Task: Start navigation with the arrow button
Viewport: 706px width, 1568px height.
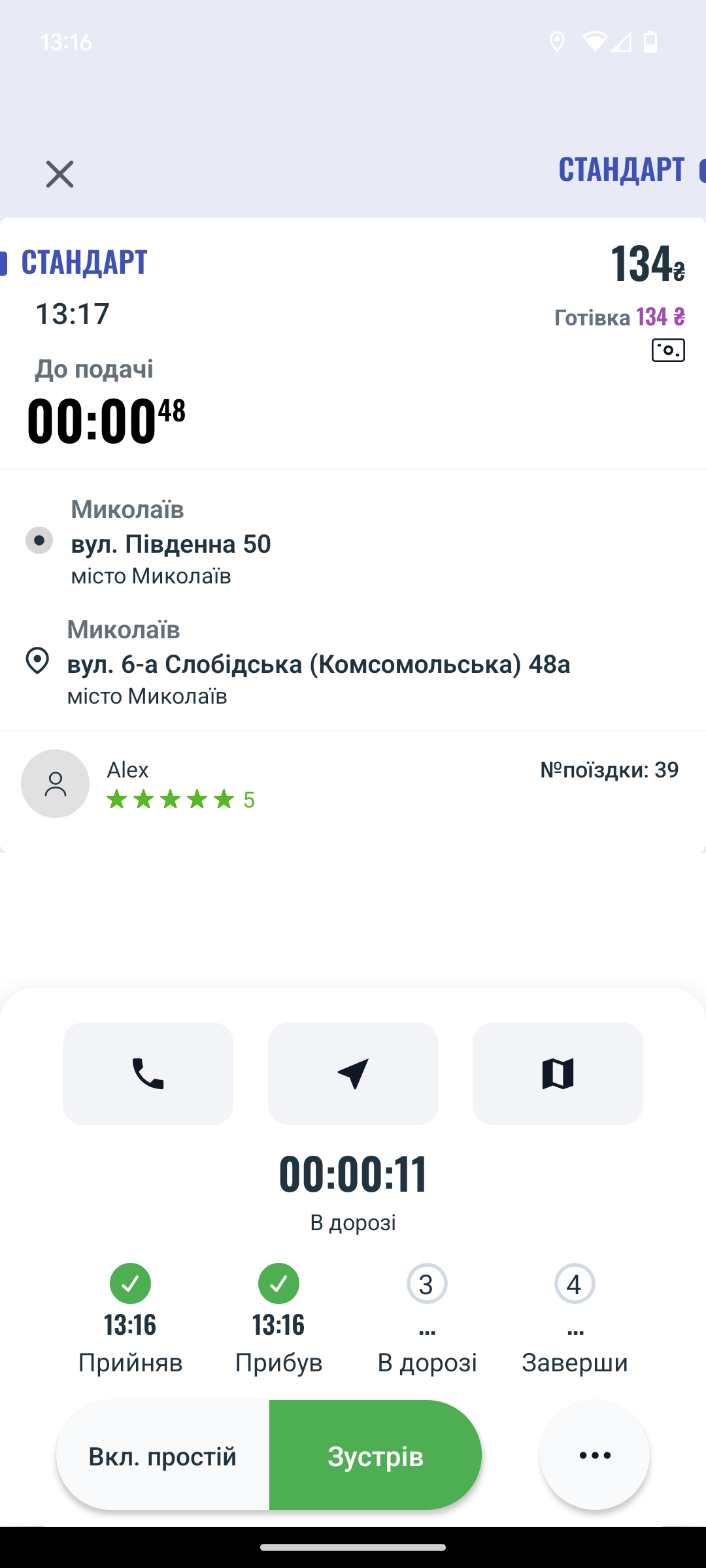Action: [x=353, y=1073]
